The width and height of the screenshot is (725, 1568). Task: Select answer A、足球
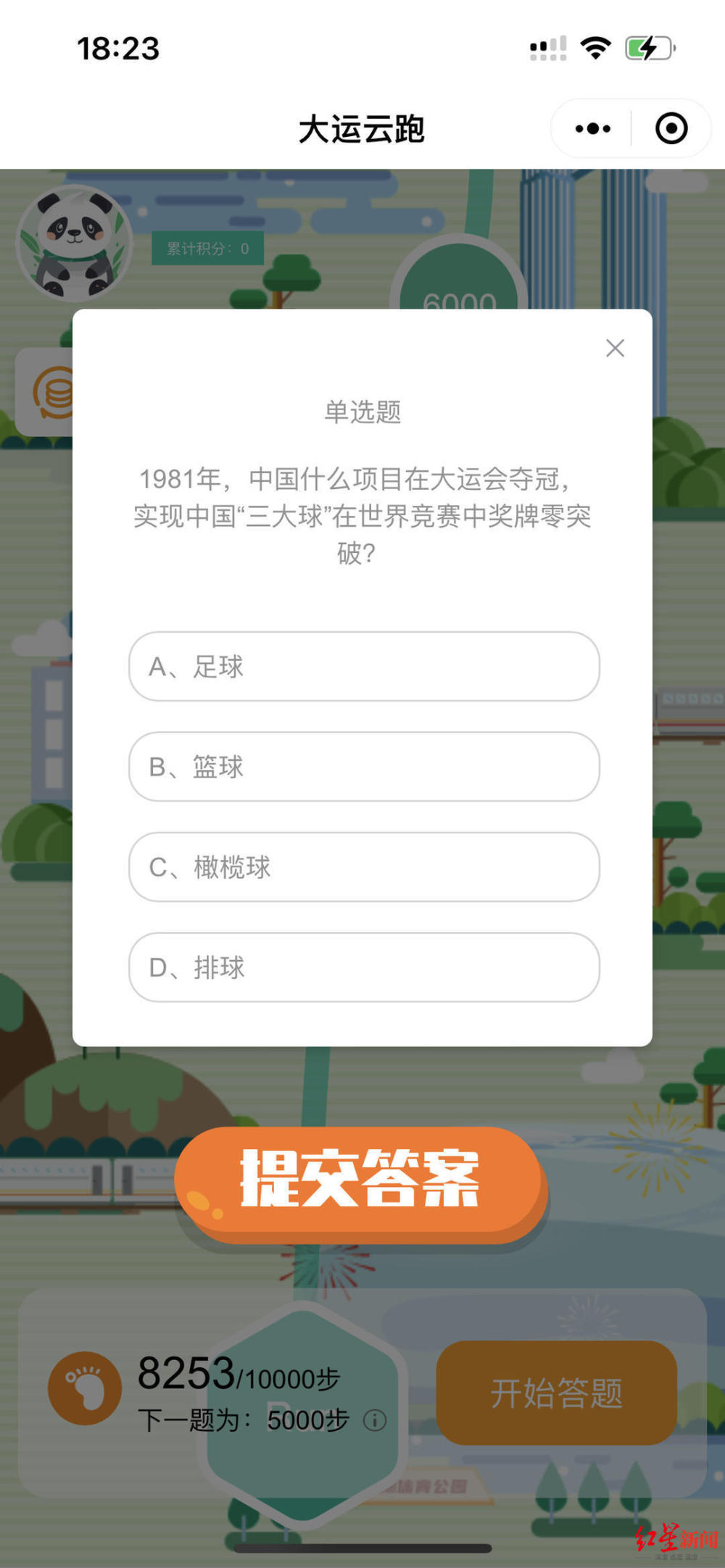coord(364,666)
